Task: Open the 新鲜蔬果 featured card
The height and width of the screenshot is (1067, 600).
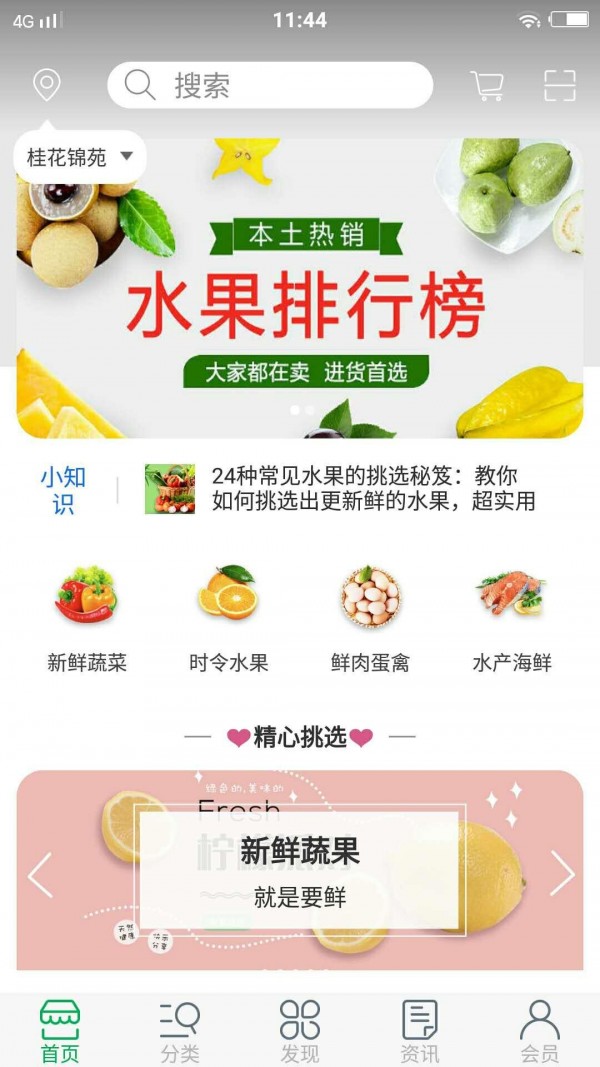Action: tap(300, 870)
